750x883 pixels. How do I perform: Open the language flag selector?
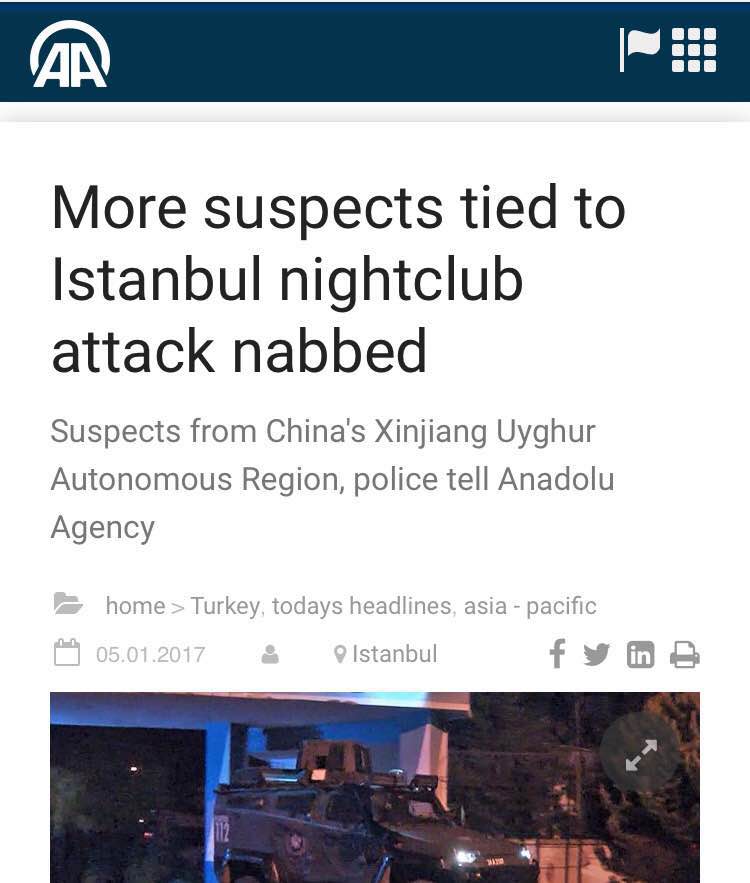(640, 49)
